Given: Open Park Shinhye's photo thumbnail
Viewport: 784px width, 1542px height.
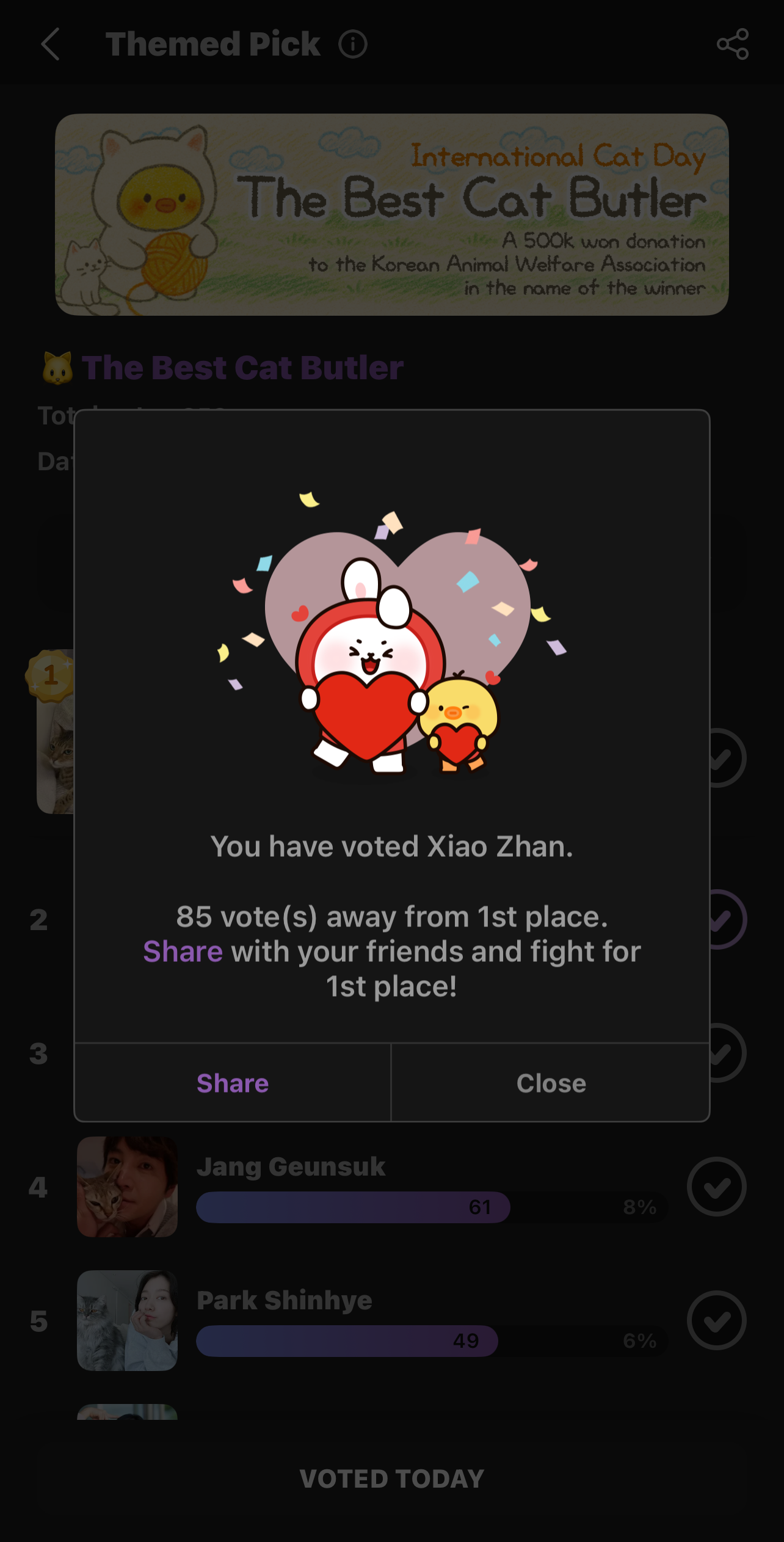Looking at the screenshot, I should (127, 1320).
